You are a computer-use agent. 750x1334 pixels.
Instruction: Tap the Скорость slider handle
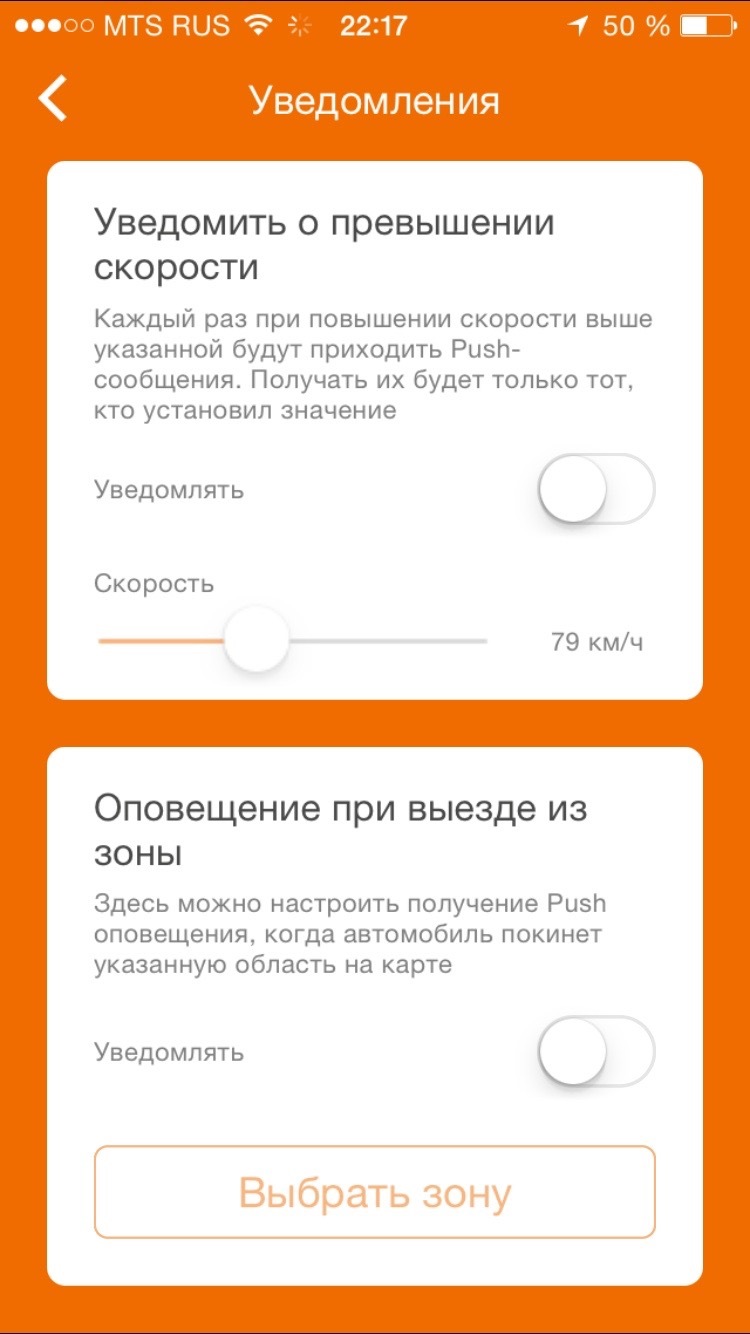256,640
